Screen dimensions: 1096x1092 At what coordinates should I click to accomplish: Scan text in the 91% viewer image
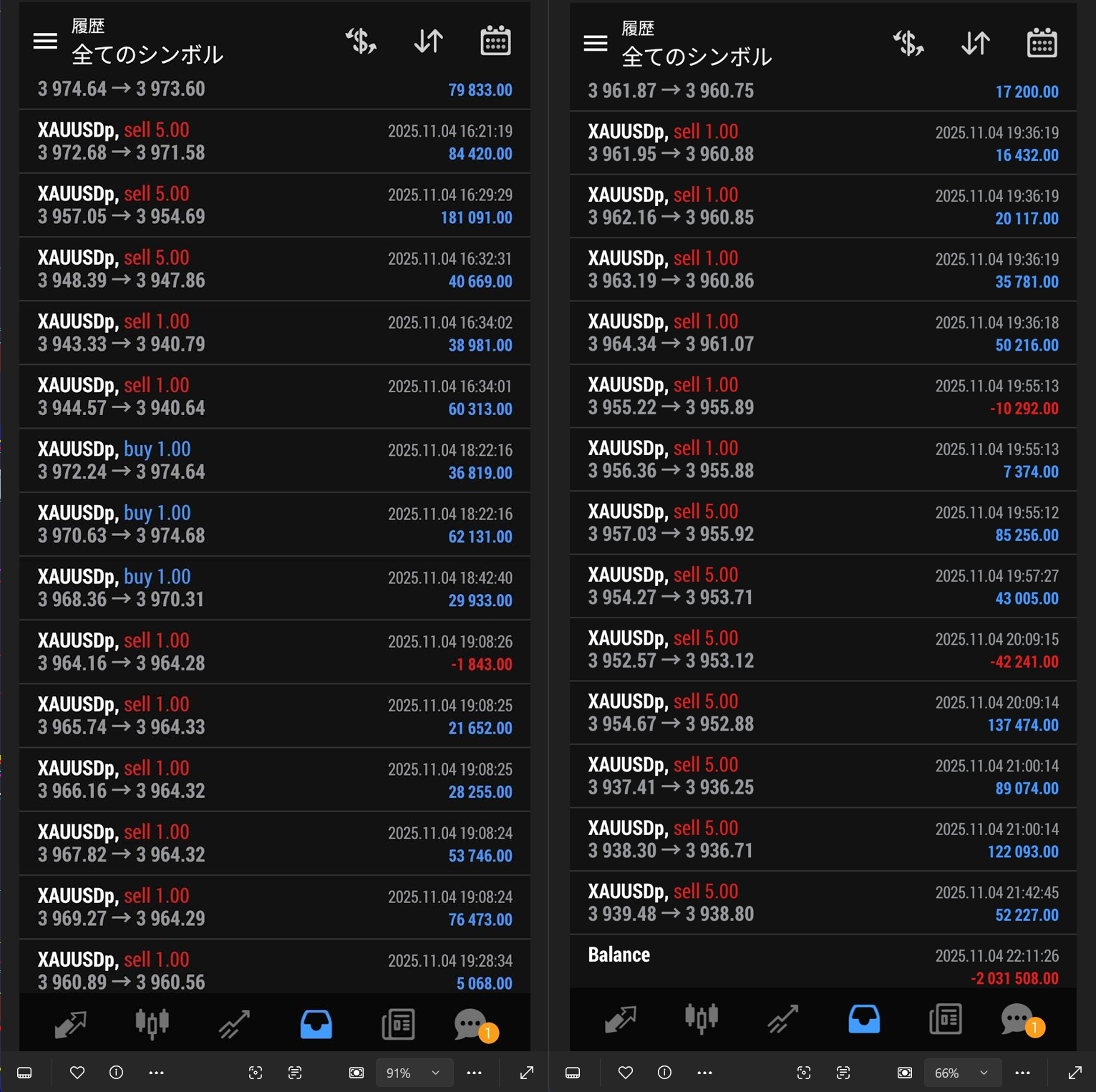tap(295, 1073)
